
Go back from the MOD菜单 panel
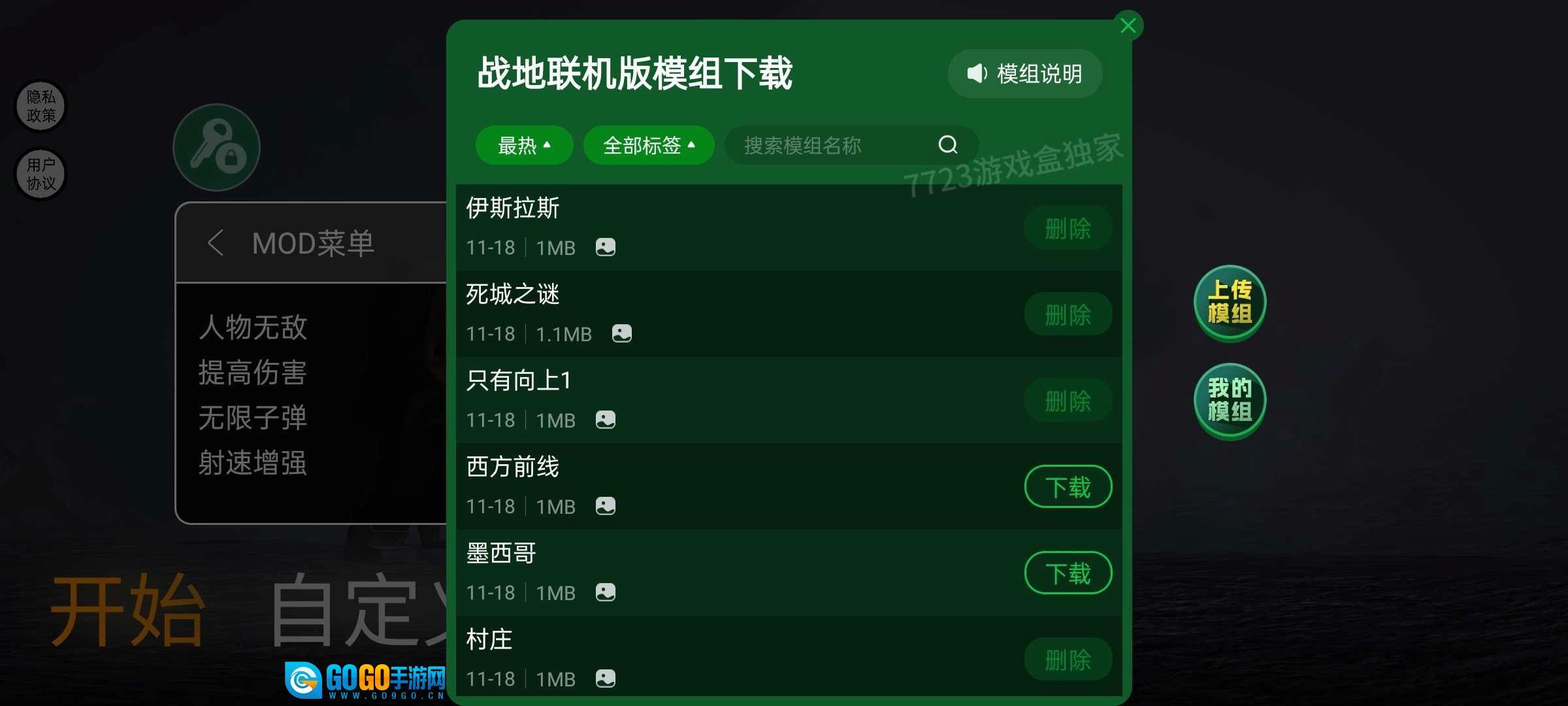click(x=216, y=243)
